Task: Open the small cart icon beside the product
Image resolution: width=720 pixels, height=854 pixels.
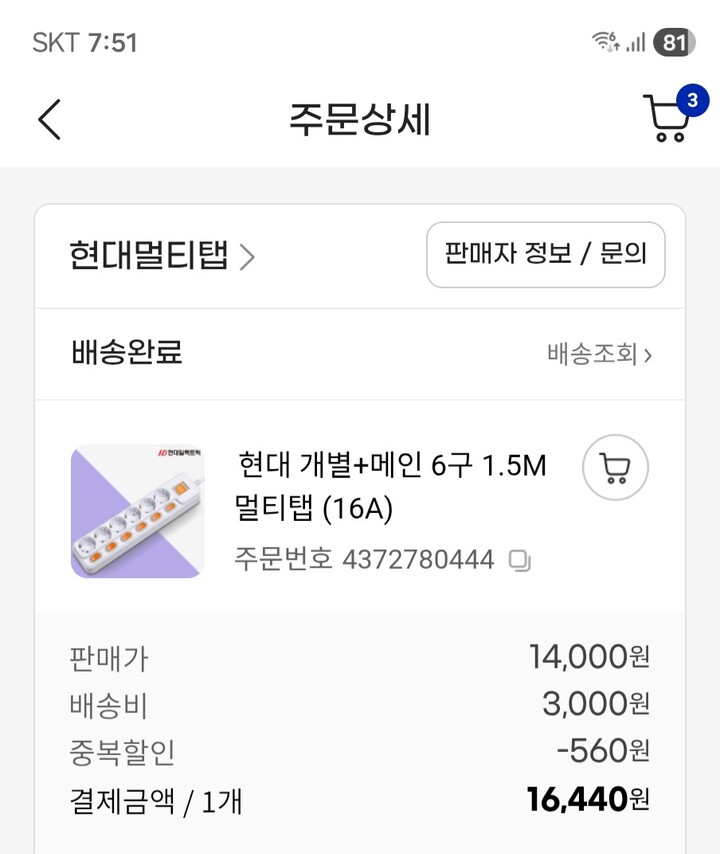Action: click(616, 467)
